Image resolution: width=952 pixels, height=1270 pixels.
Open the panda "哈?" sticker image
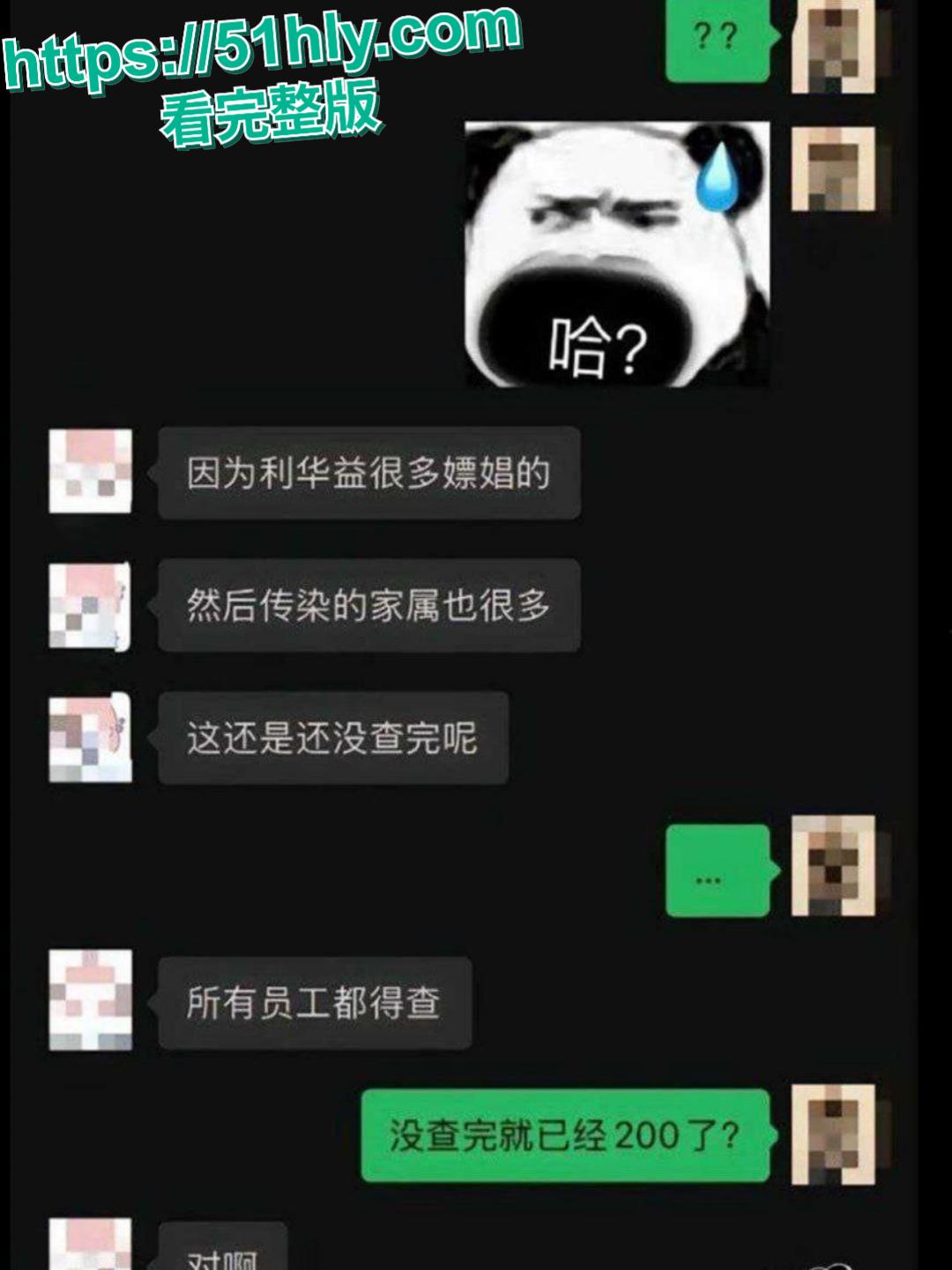617,256
